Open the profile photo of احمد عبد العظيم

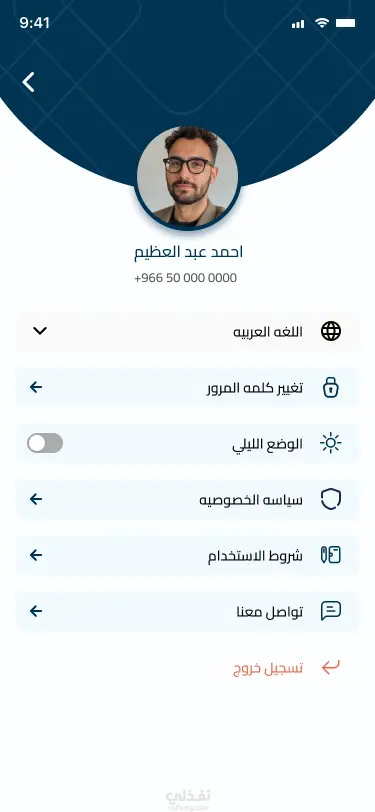coord(188,177)
